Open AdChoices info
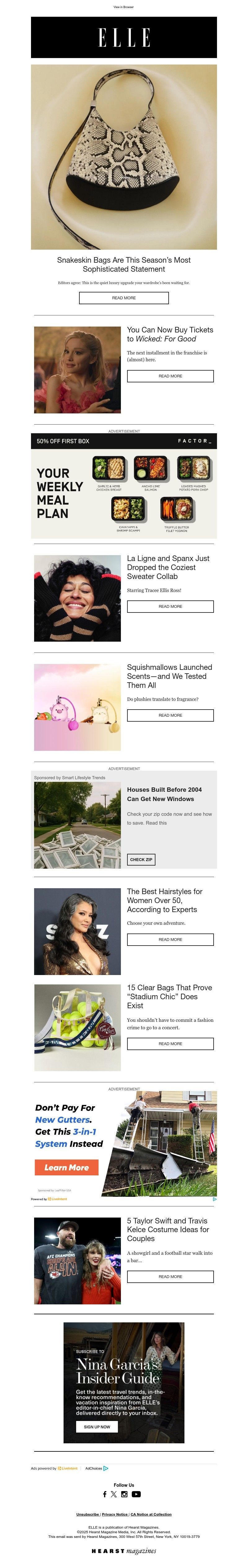Viewport: 248px width, 1568px height. coord(97,1468)
